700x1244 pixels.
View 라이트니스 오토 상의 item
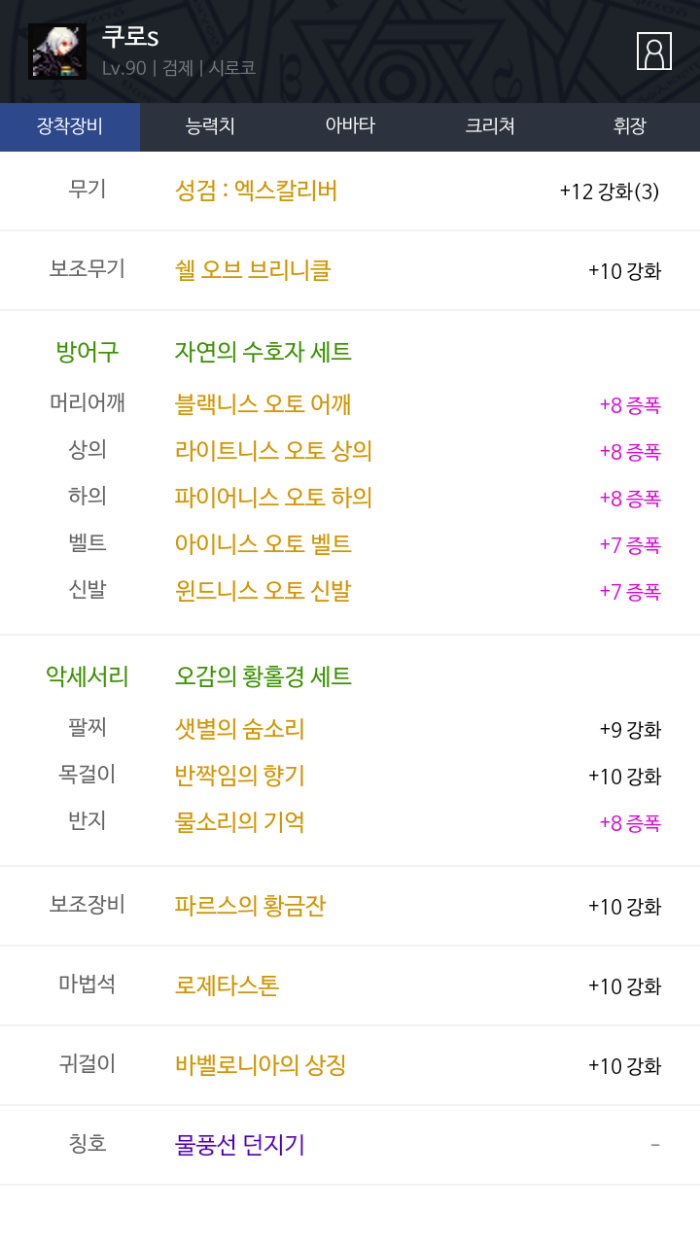tap(273, 451)
